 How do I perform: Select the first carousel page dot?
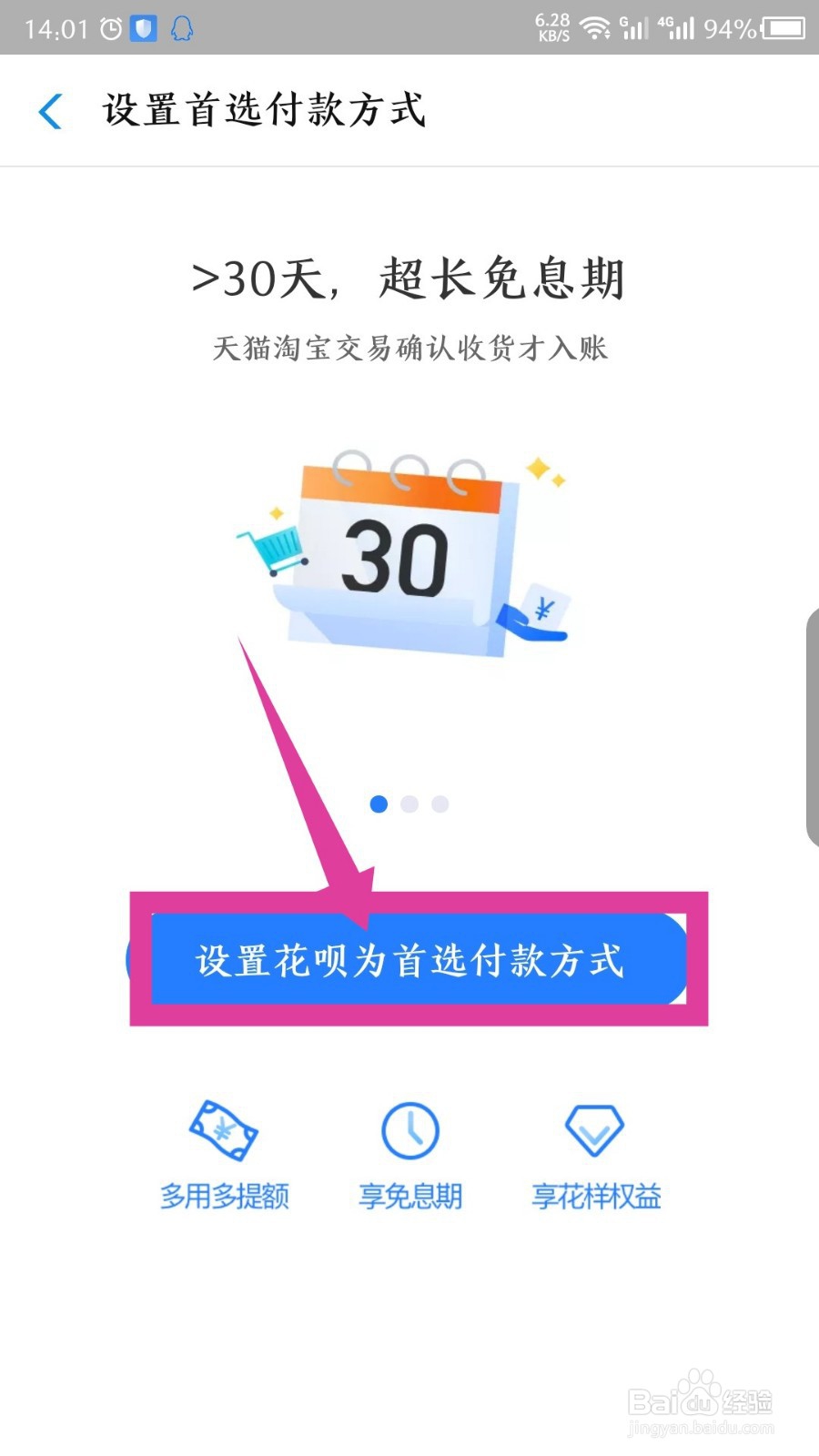[x=378, y=804]
